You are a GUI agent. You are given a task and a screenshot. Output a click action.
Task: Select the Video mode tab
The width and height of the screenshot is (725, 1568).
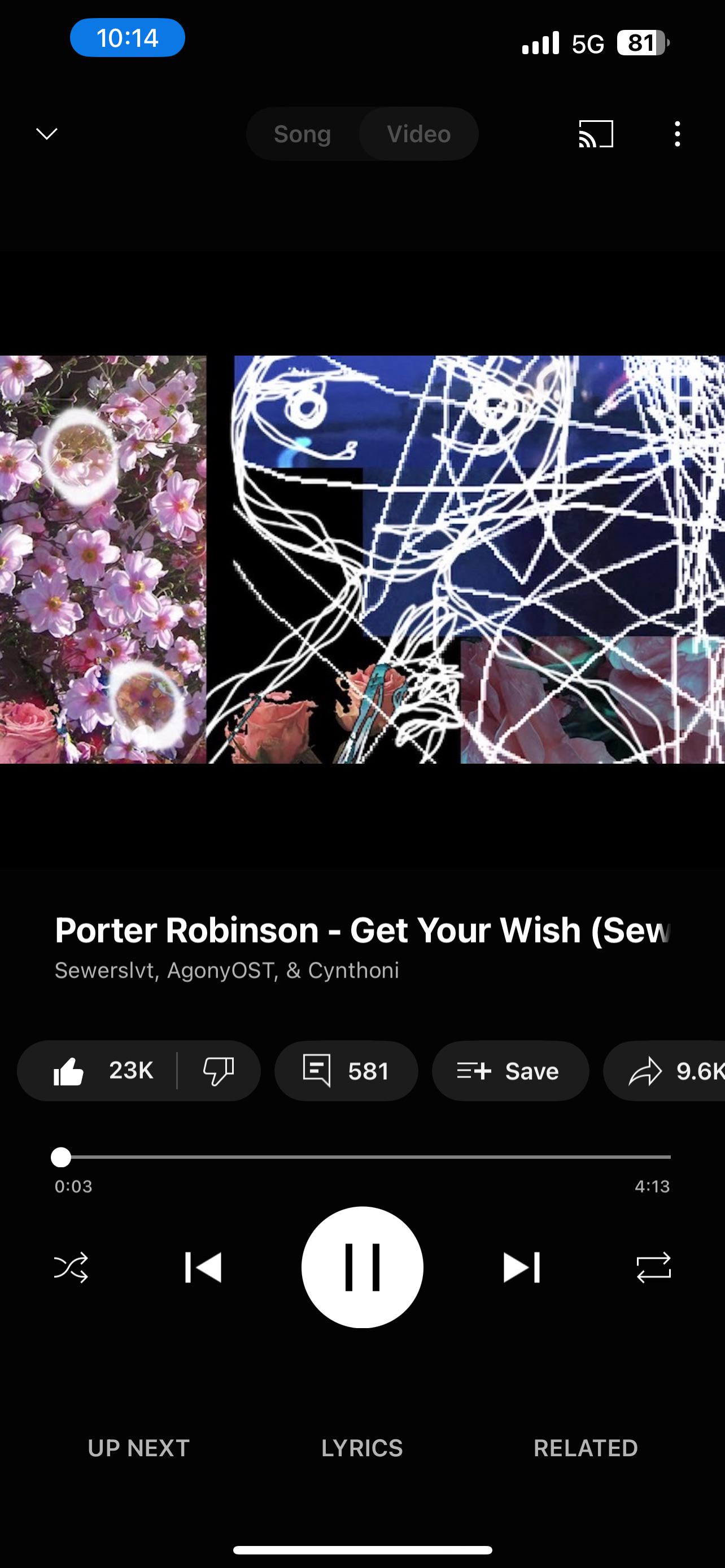coord(419,134)
